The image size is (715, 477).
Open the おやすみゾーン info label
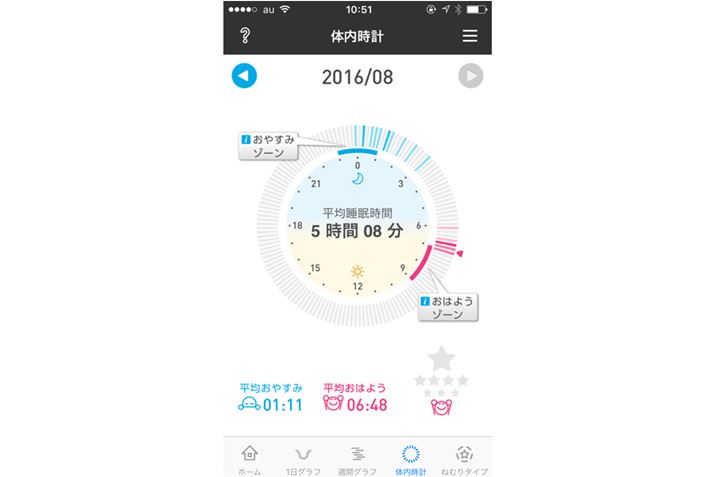(269, 147)
